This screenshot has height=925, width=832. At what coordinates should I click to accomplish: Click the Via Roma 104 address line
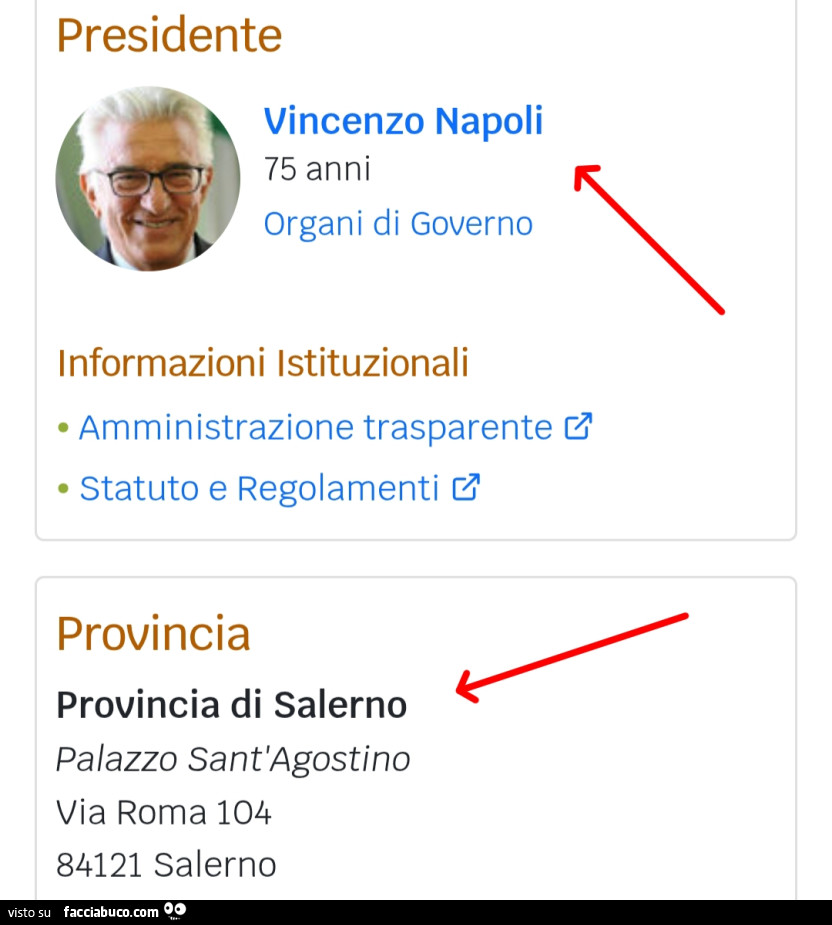coord(163,811)
